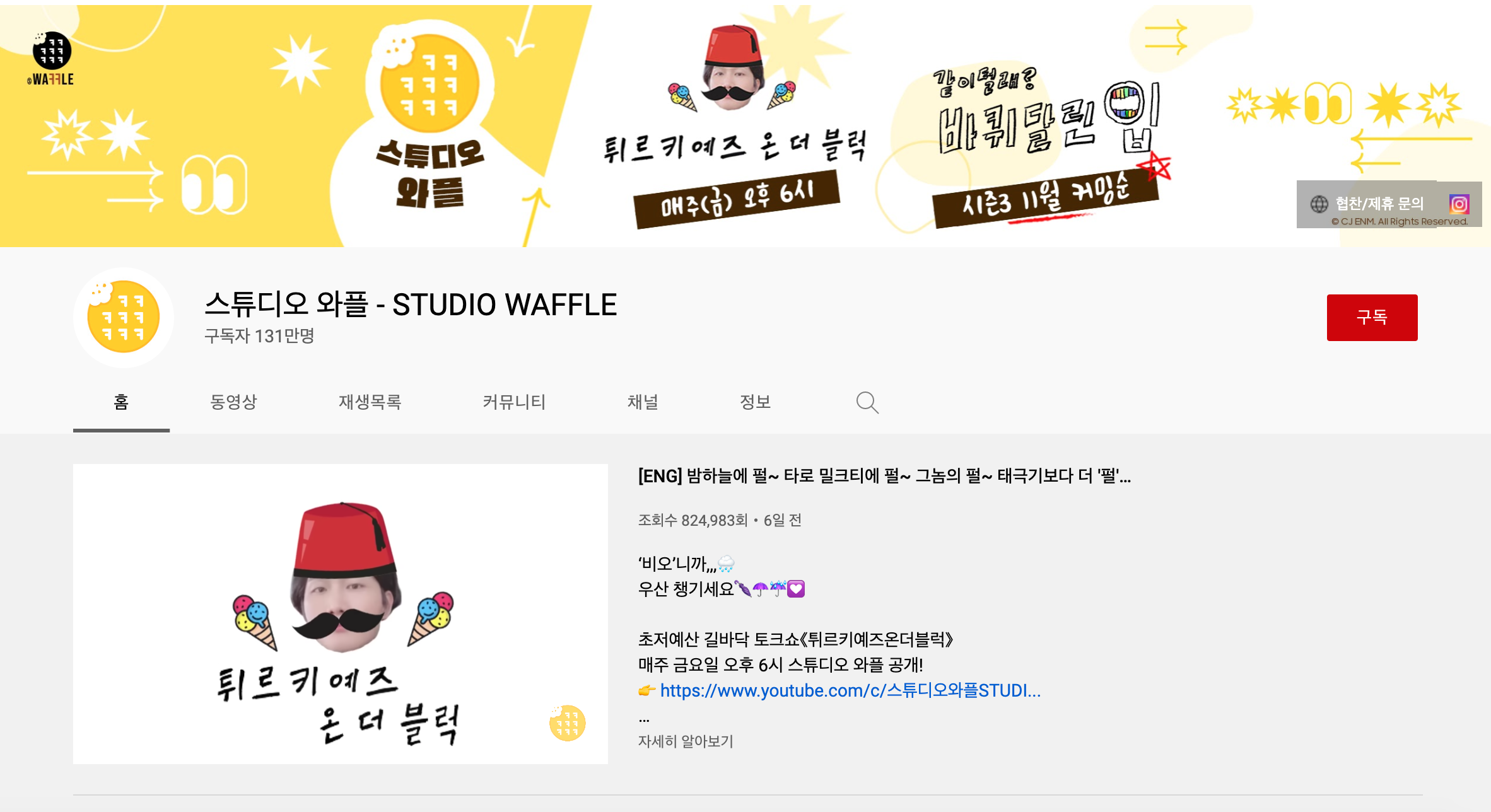Select the 채널 tab
Screen dimensions: 1491x812
pyautogui.click(x=643, y=402)
